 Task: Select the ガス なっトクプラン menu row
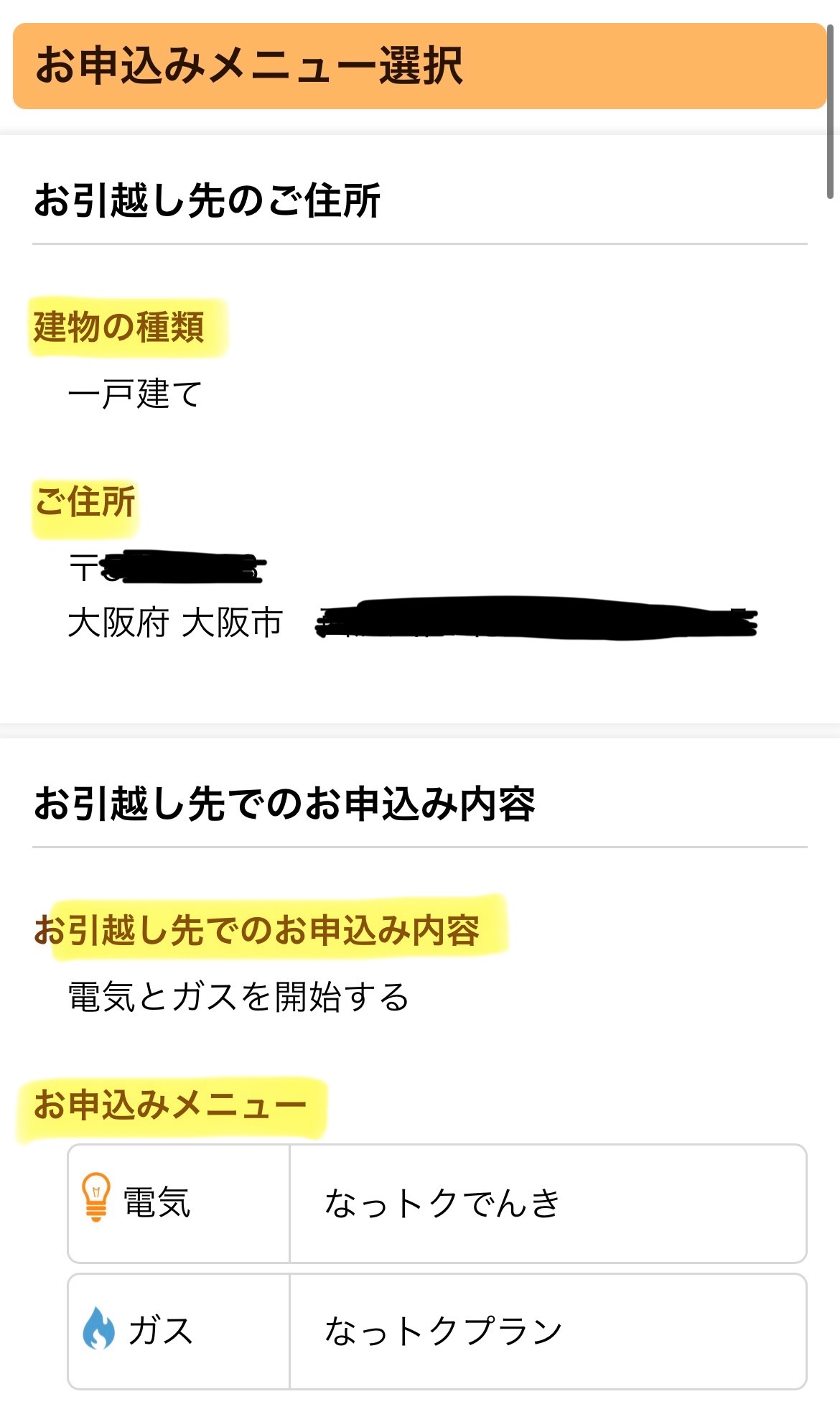coord(437,1331)
